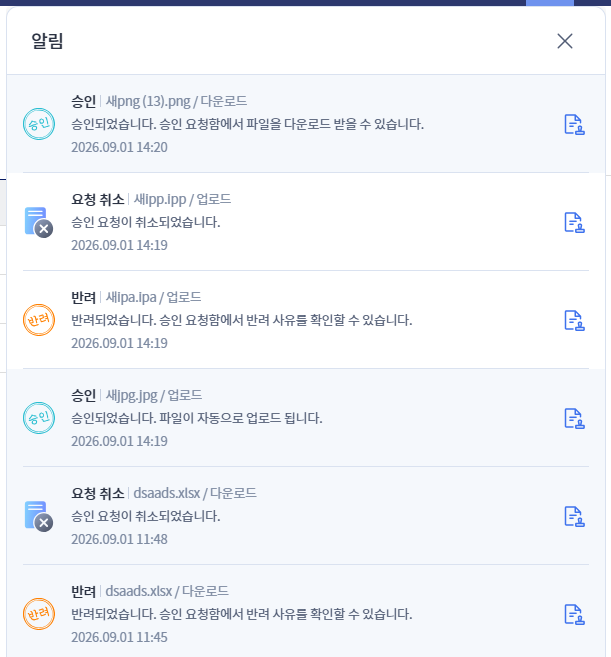
Task: Open request details for 새jpg.jpg
Action: tap(575, 419)
